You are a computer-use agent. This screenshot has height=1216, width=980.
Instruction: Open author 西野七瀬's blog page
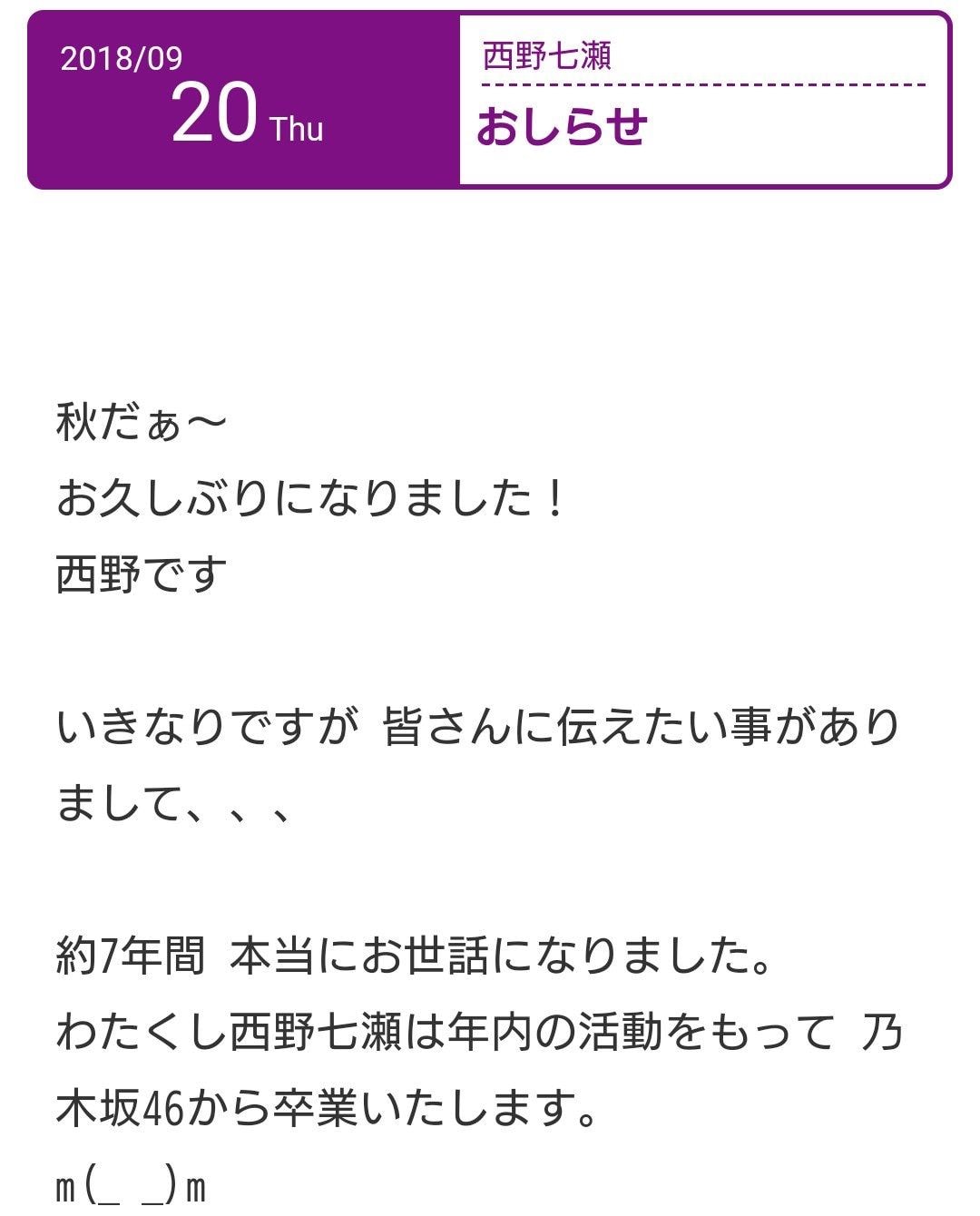pos(546,56)
